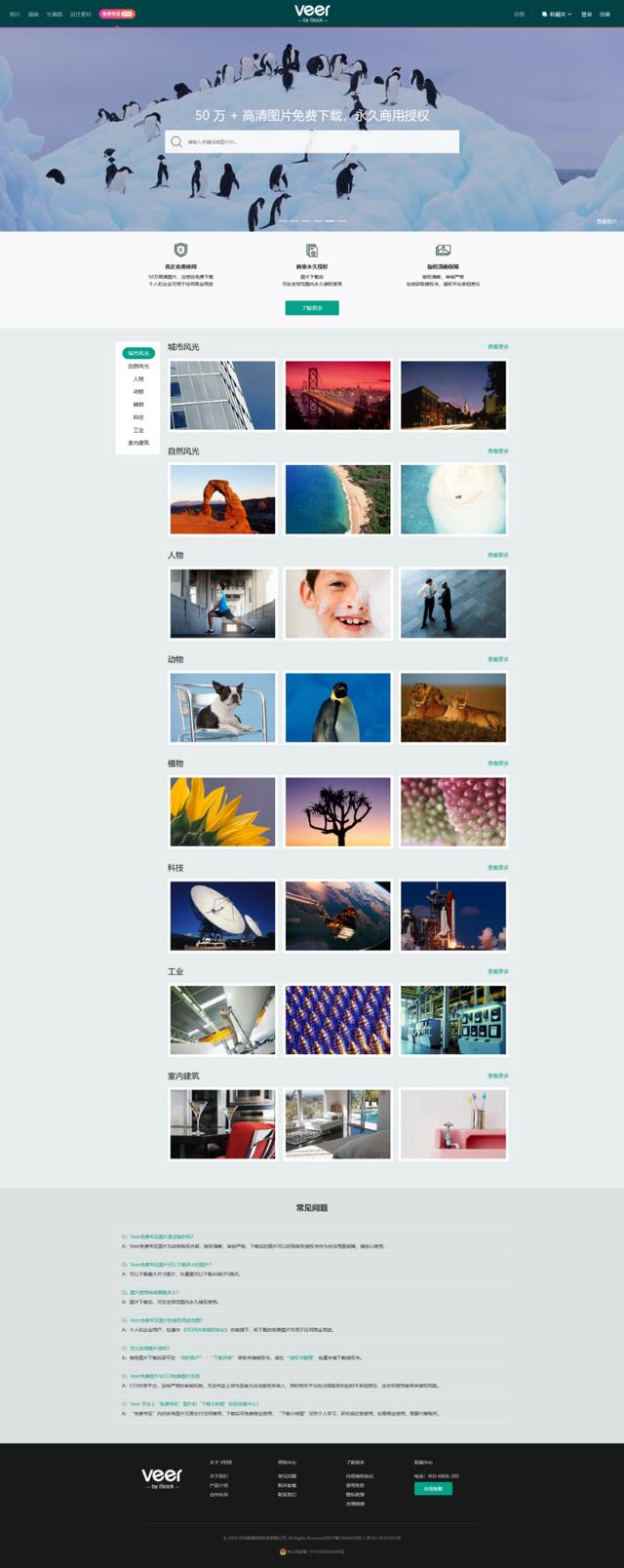Open the red bridge night photo

tap(338, 395)
